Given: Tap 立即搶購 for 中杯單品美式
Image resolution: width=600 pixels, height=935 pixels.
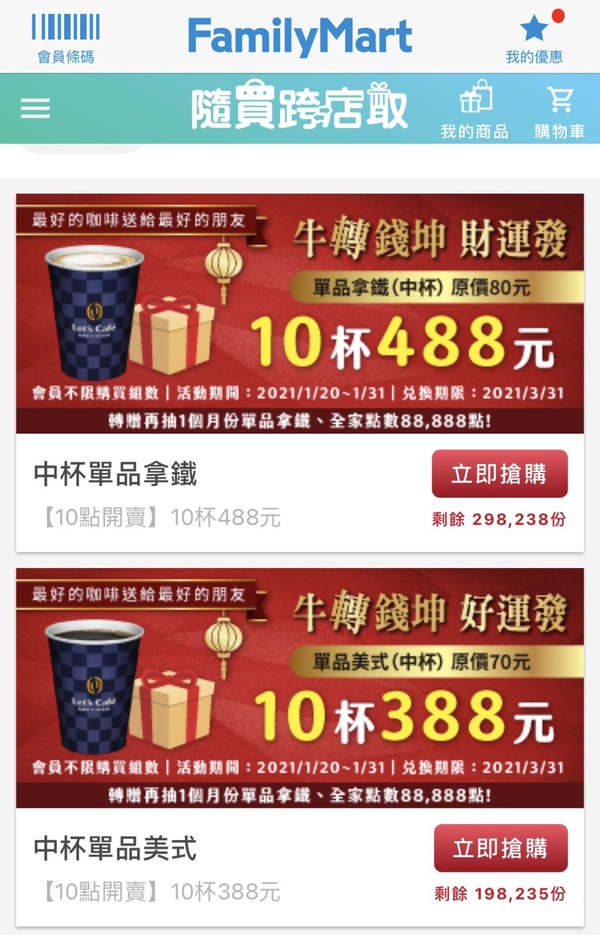Looking at the screenshot, I should [x=499, y=849].
